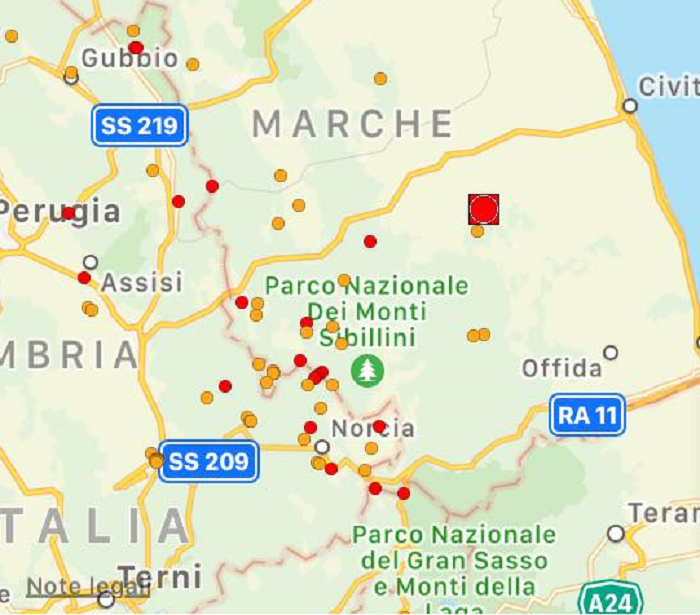Open the Note legali link
The height and width of the screenshot is (615, 700).
click(87, 586)
